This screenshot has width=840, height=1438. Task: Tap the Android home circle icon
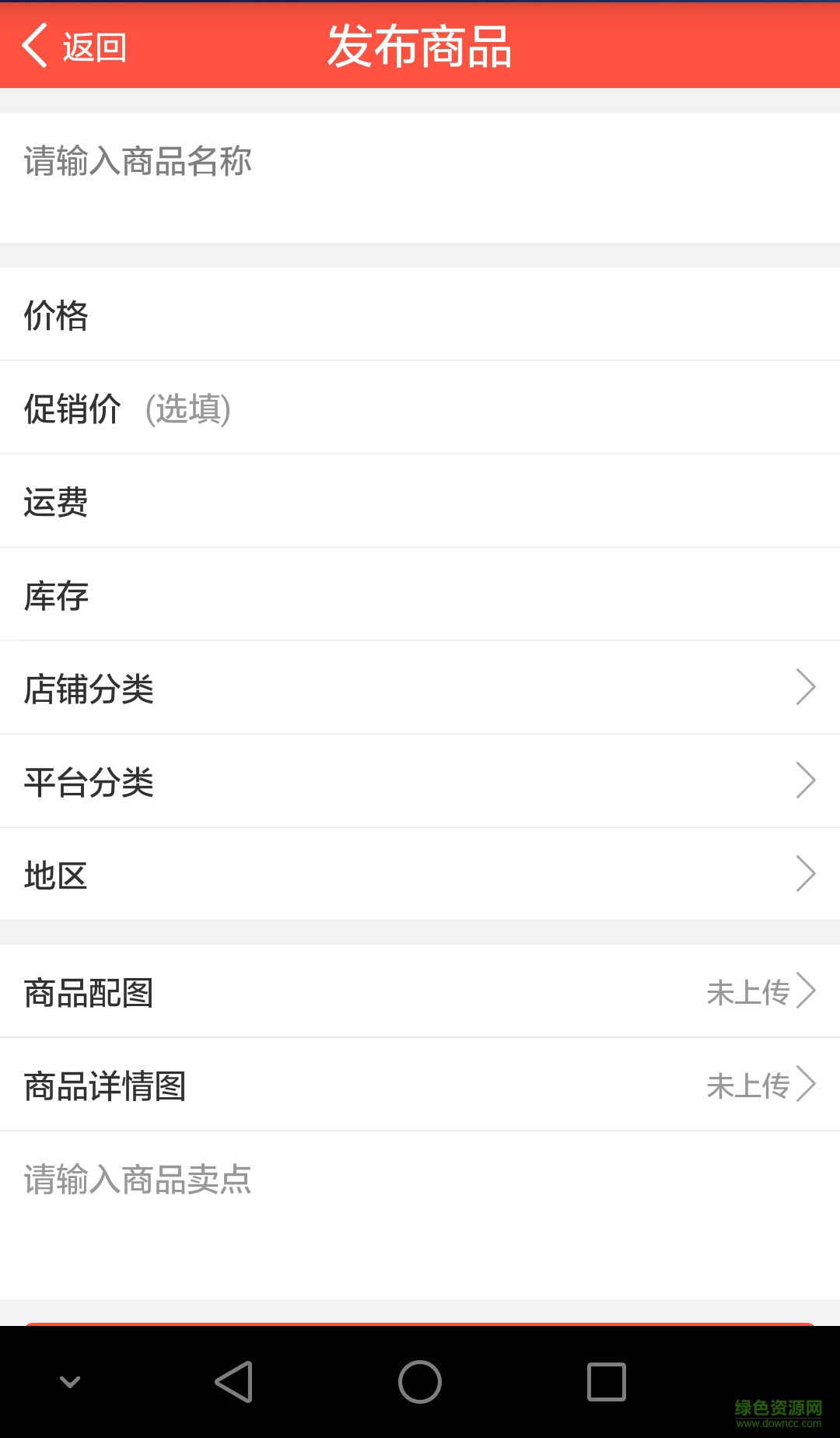pyautogui.click(x=420, y=1381)
